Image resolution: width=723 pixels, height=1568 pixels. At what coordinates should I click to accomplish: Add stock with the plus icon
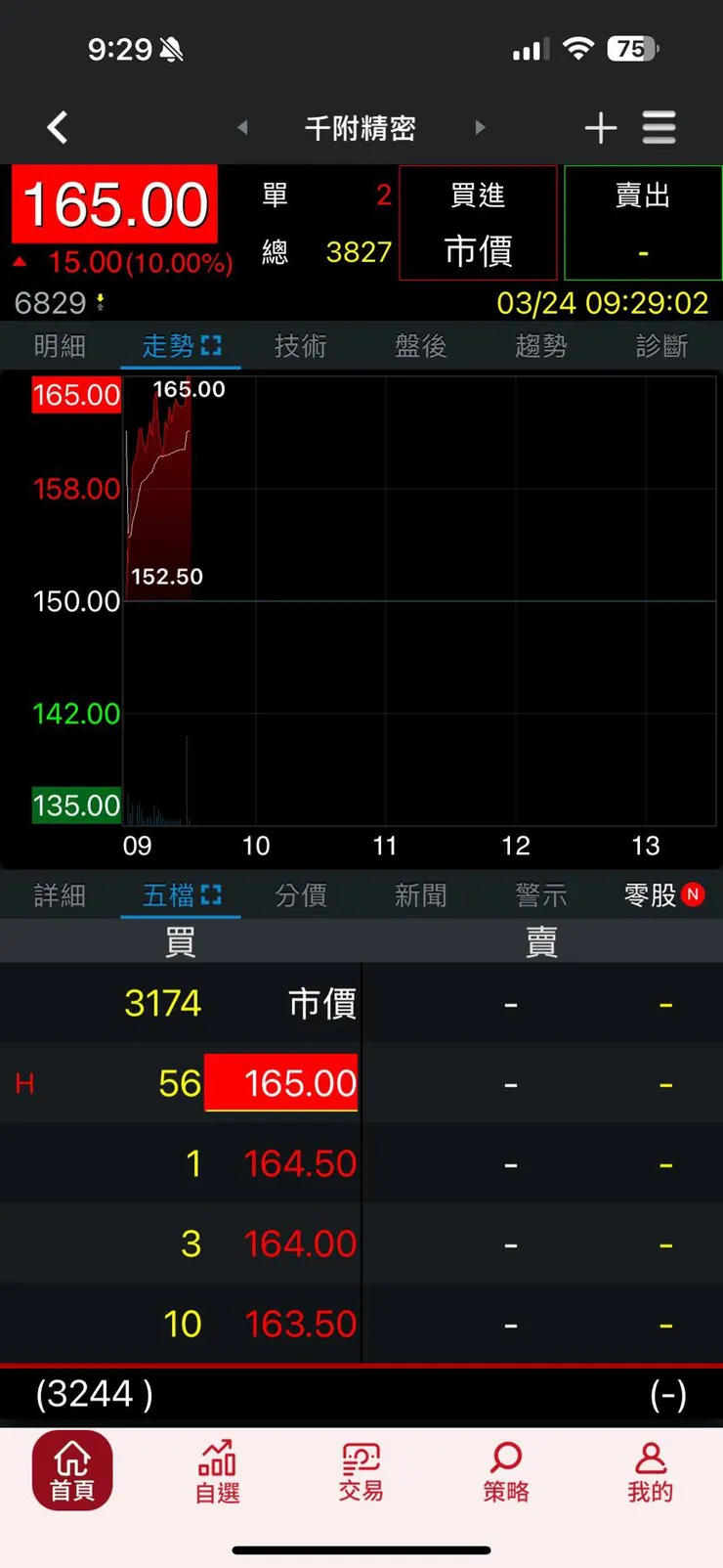(601, 128)
